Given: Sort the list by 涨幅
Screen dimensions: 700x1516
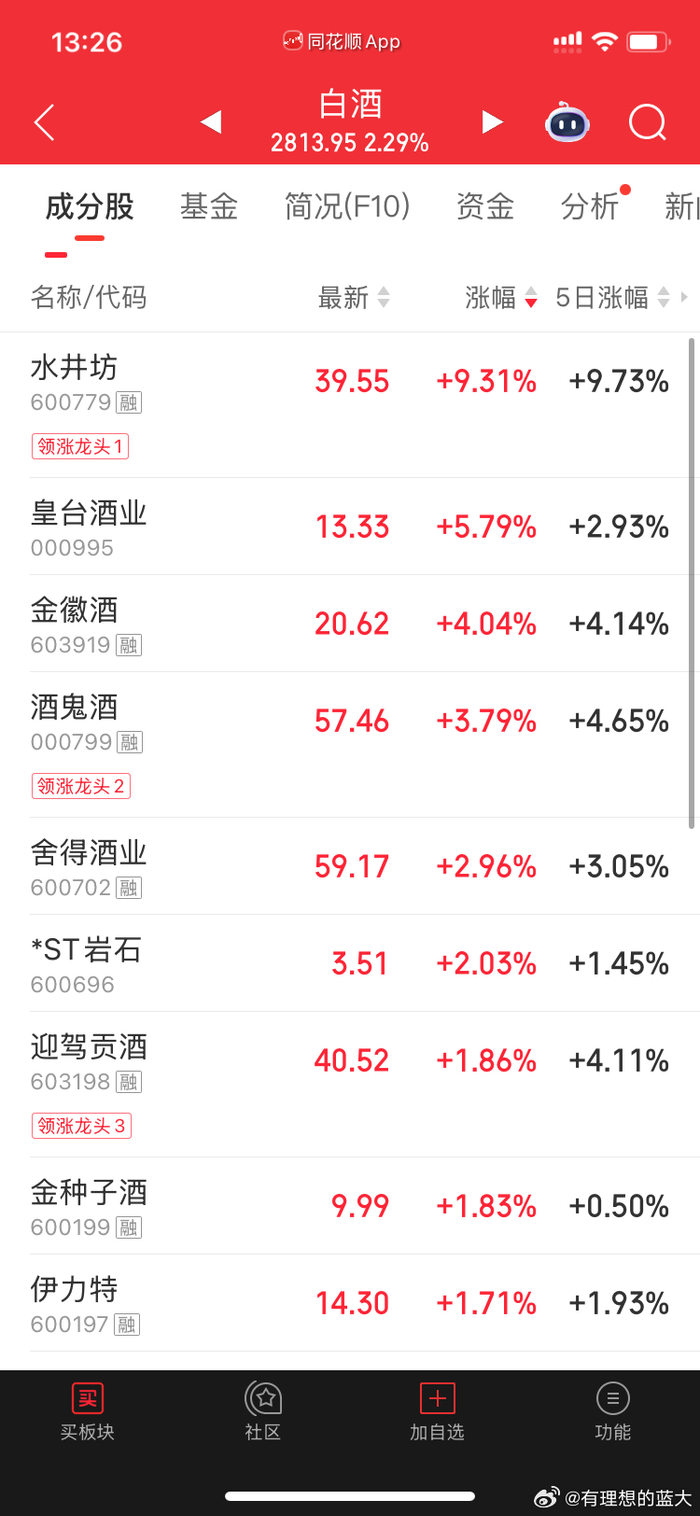Looking at the screenshot, I should (x=500, y=297).
